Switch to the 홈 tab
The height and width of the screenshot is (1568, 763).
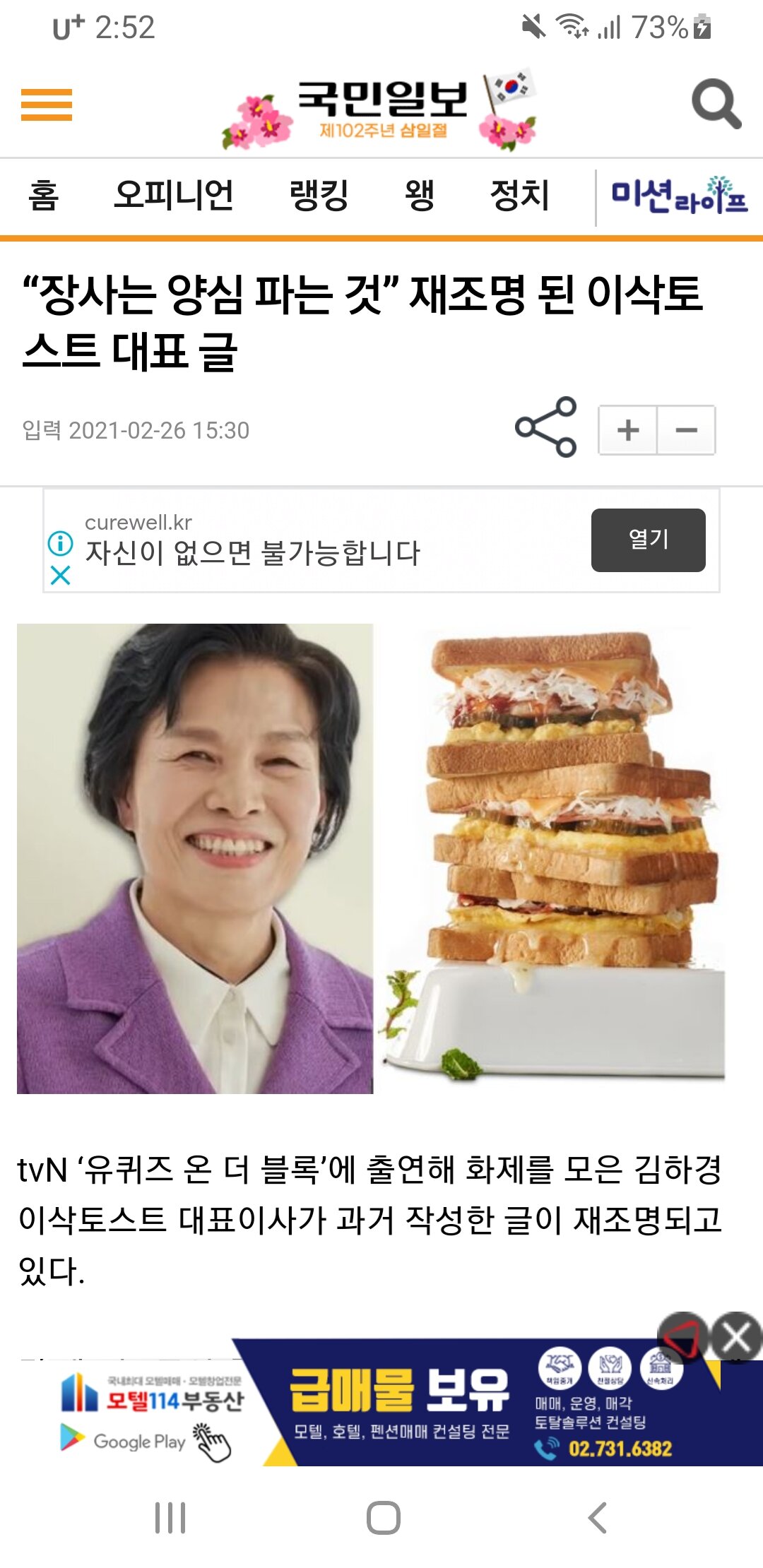click(43, 195)
